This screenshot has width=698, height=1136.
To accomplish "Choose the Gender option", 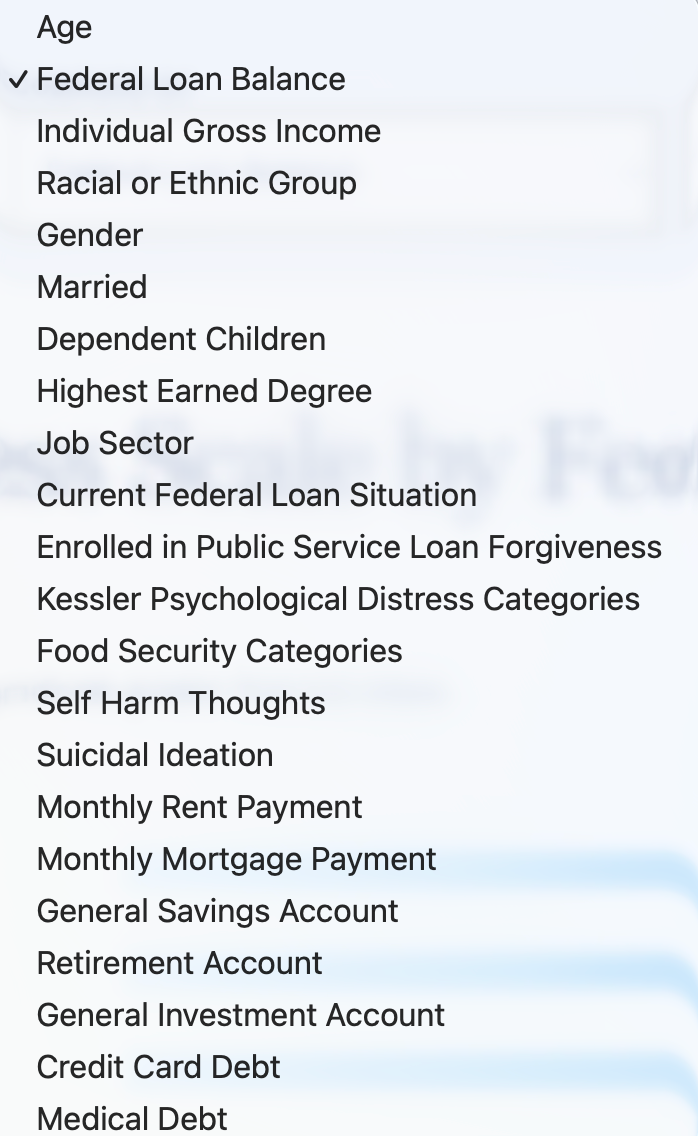I will [x=349, y=235].
